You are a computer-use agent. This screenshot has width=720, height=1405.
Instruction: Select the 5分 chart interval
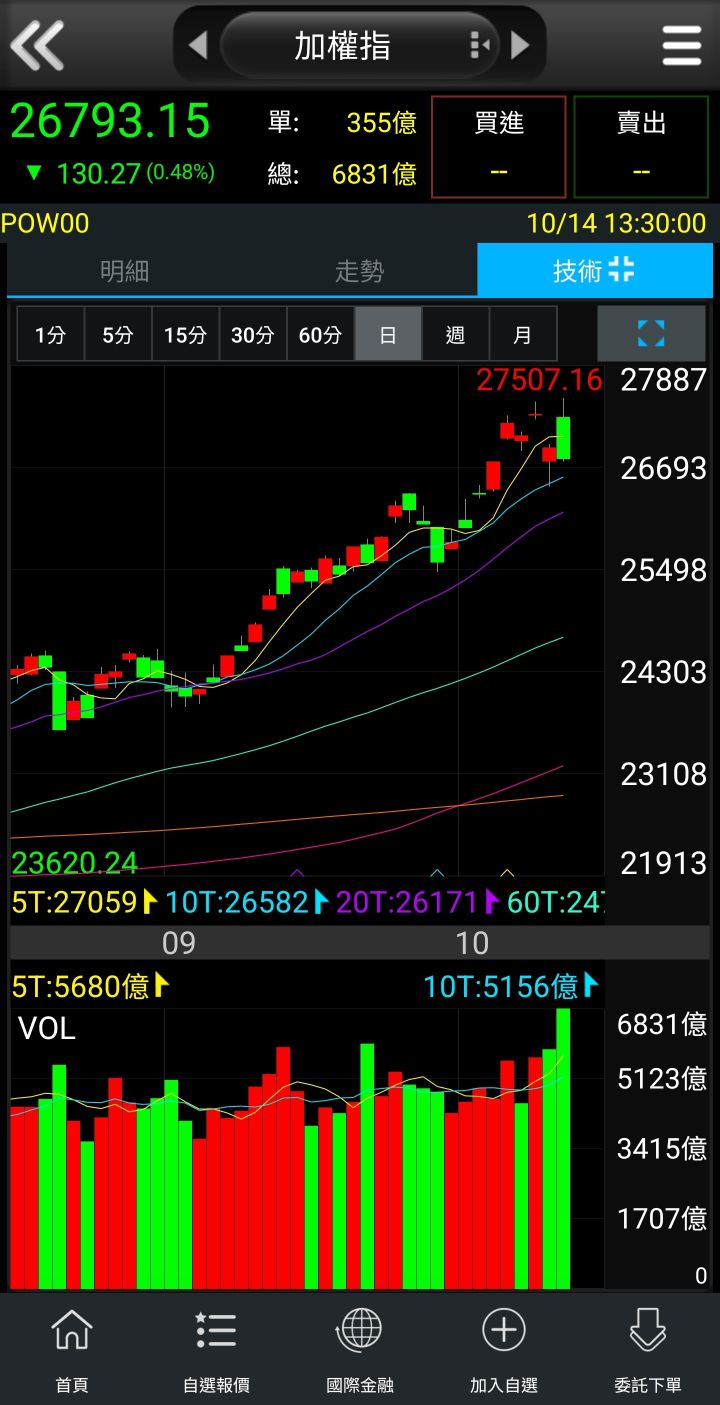pyautogui.click(x=118, y=335)
